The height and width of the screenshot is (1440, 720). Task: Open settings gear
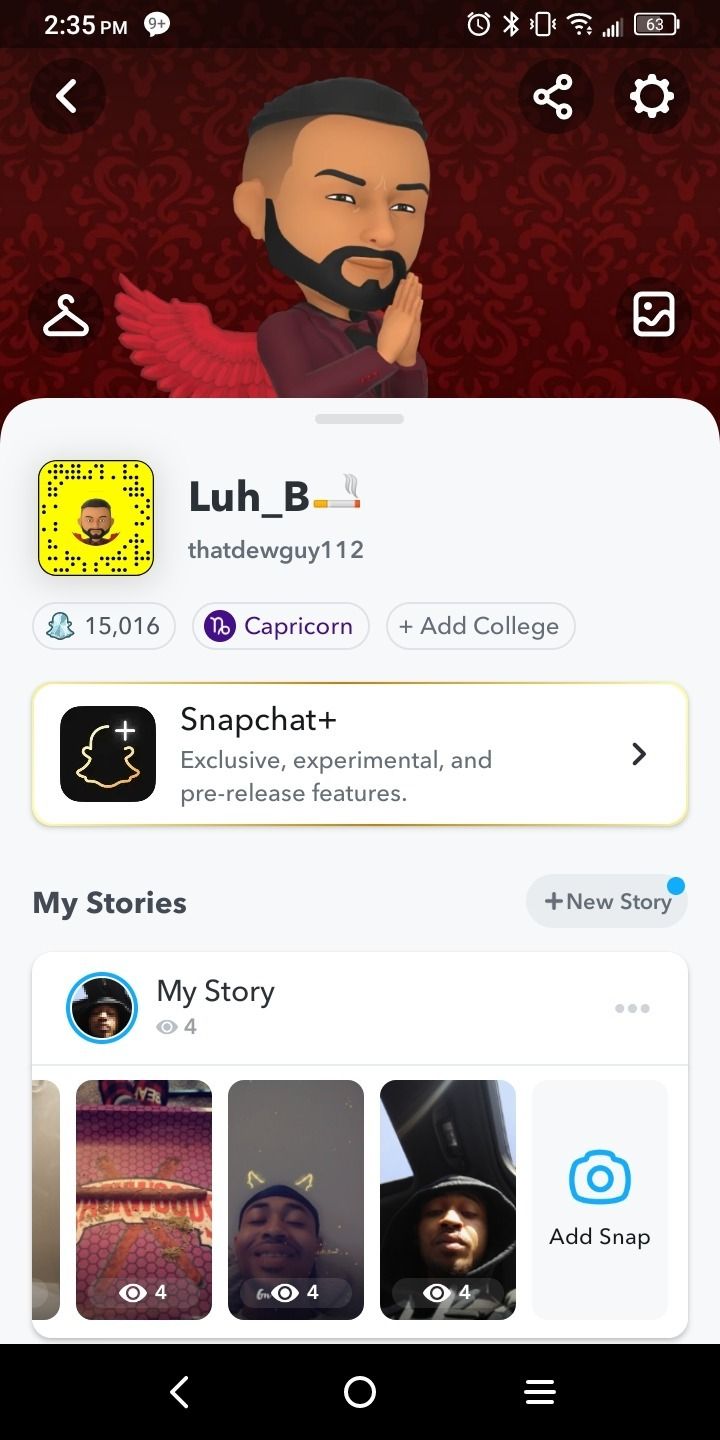(651, 96)
